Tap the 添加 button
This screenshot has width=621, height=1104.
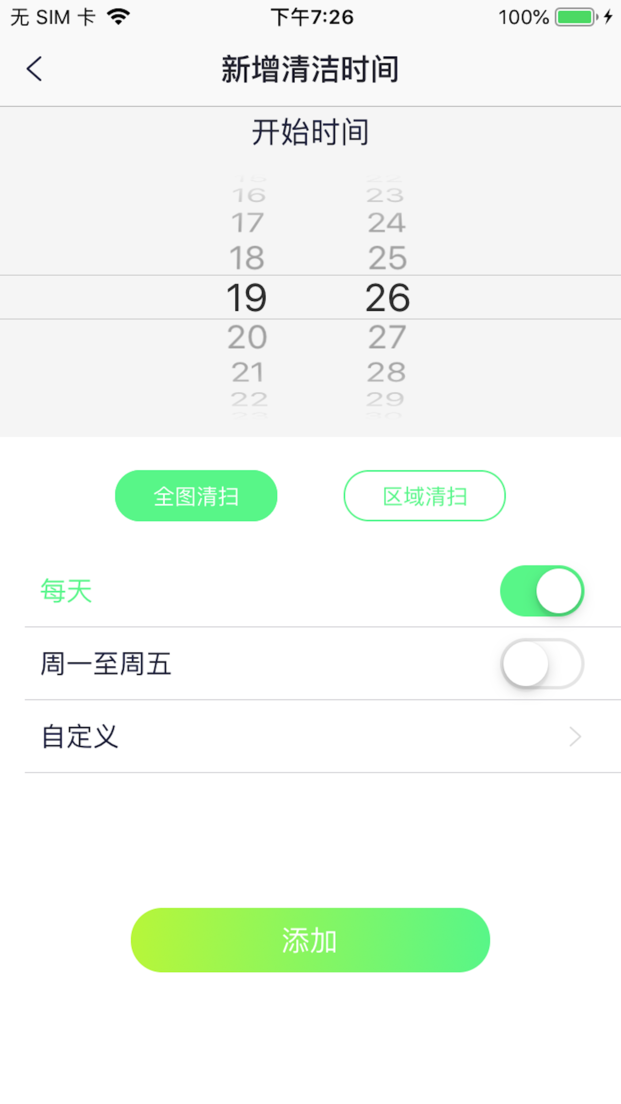(310, 940)
